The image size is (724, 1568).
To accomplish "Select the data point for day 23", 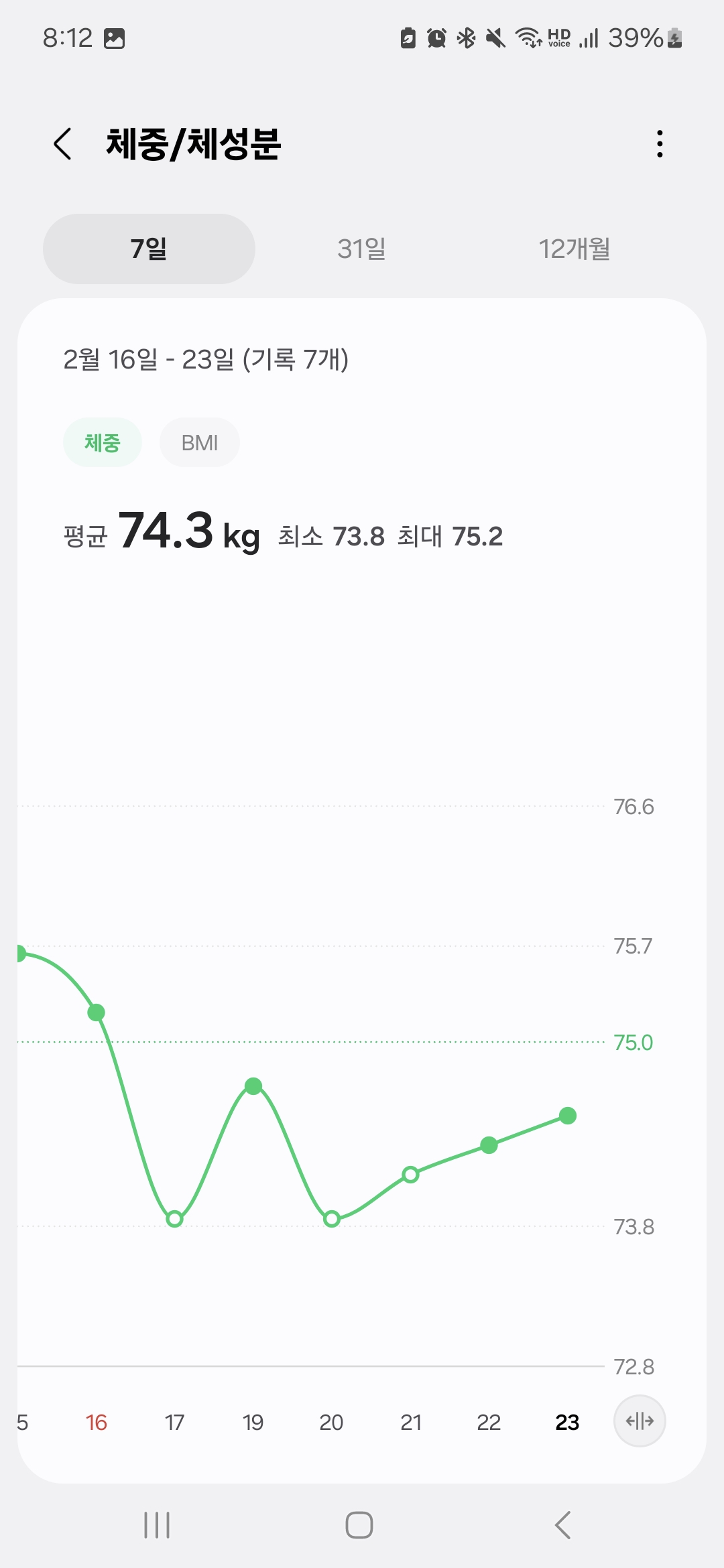I will (x=568, y=1116).
